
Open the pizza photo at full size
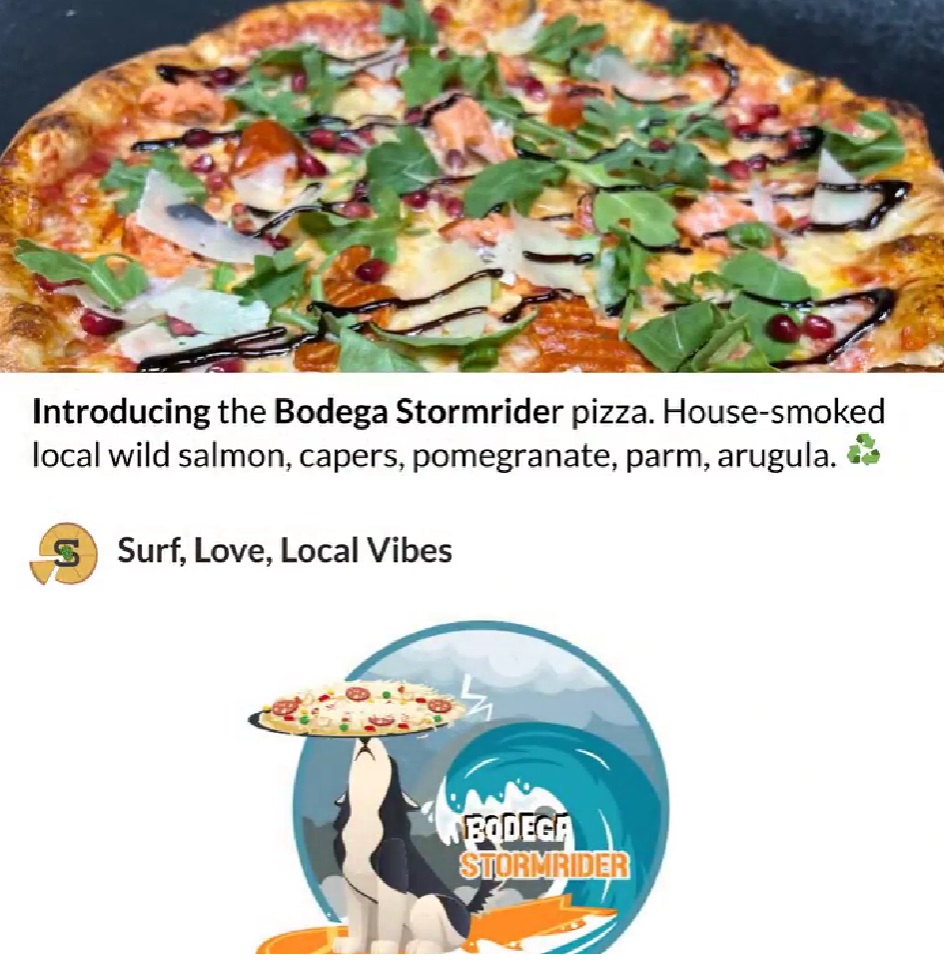tap(472, 185)
